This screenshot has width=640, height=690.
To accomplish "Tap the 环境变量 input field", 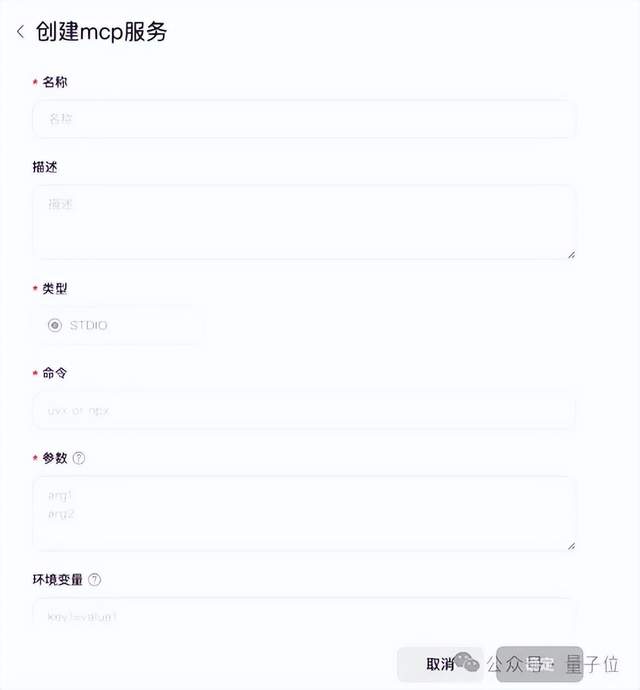I will tap(304, 616).
